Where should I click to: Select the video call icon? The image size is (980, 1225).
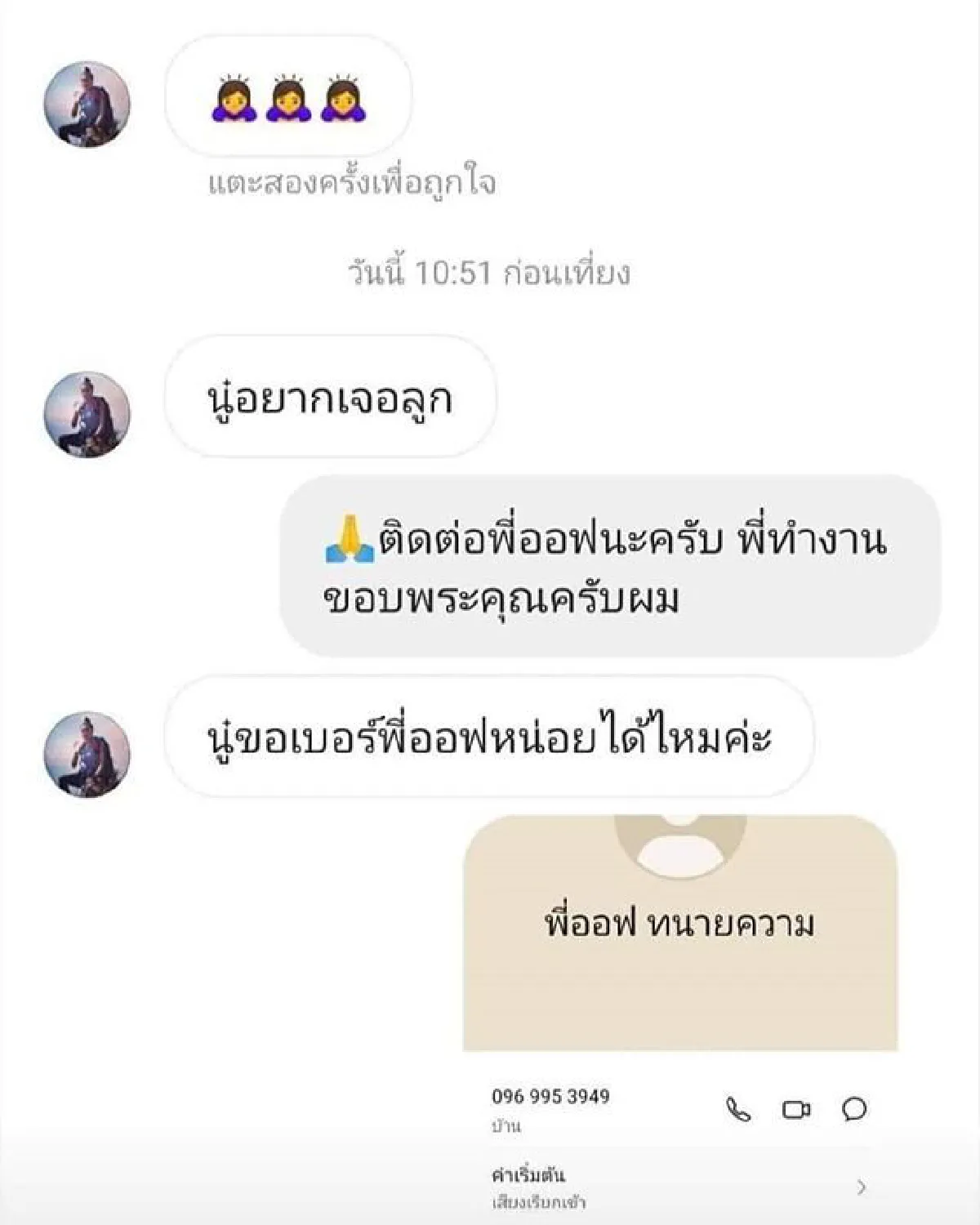(x=795, y=1109)
